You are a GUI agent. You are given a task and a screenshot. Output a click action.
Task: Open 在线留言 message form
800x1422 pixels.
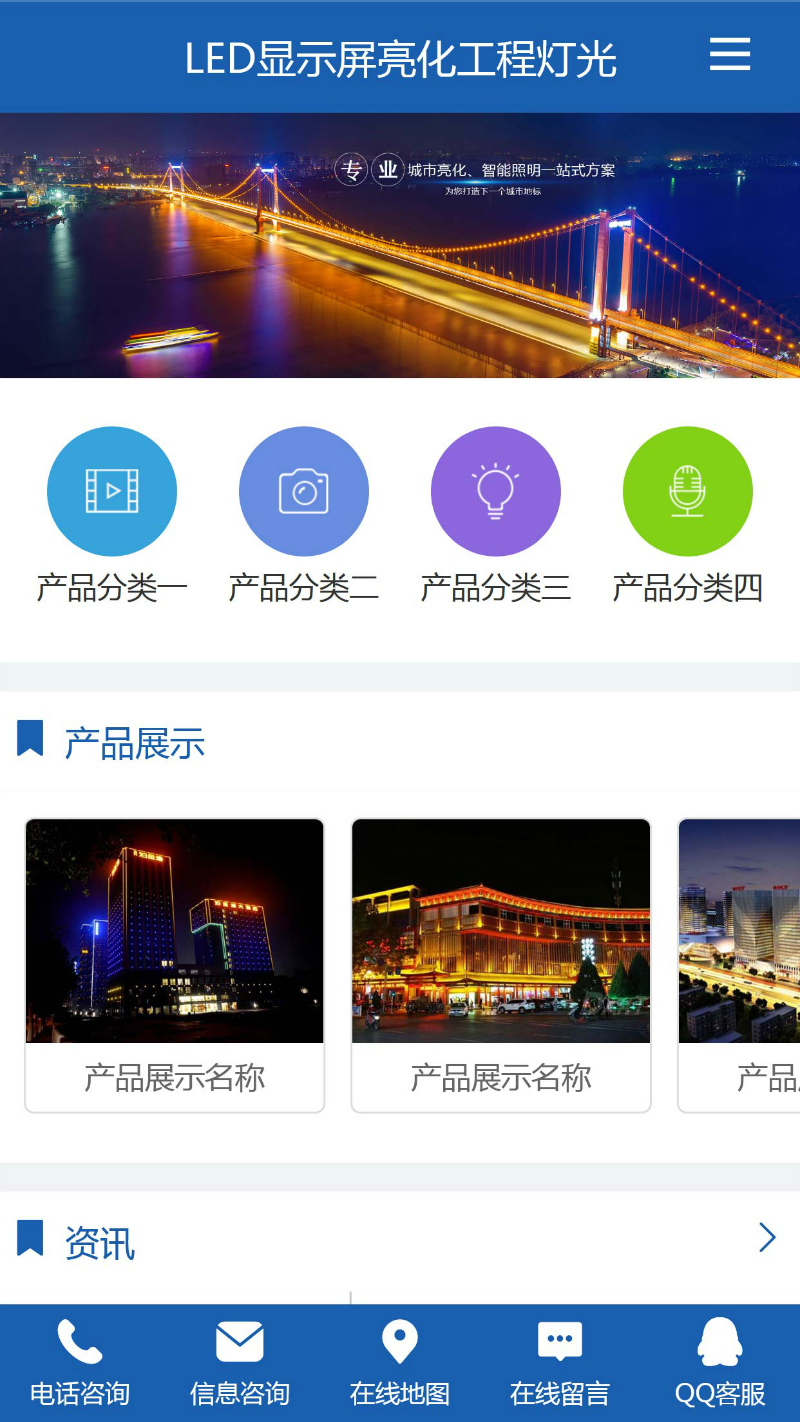click(560, 1362)
